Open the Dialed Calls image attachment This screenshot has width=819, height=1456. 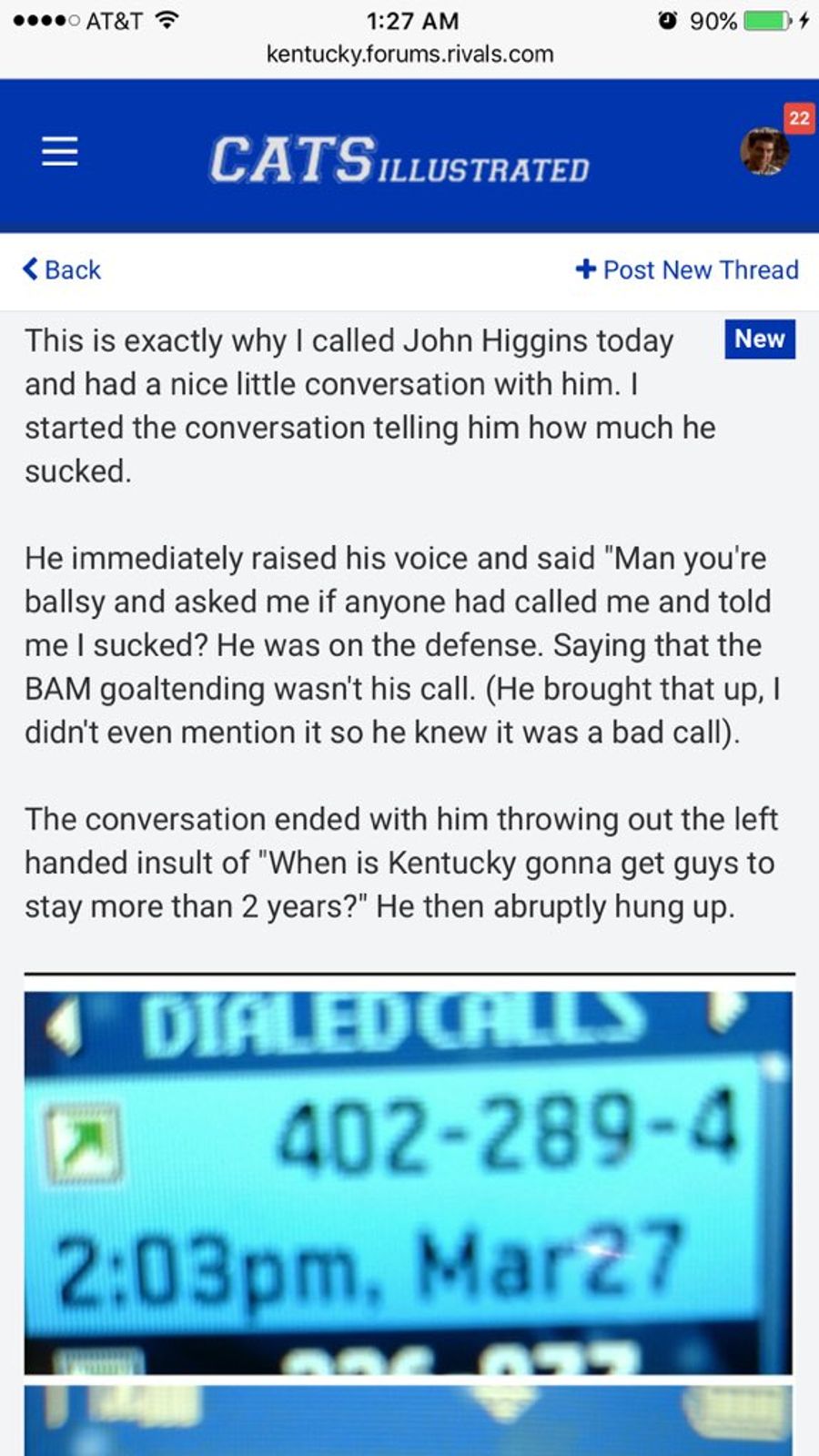[408, 1183]
